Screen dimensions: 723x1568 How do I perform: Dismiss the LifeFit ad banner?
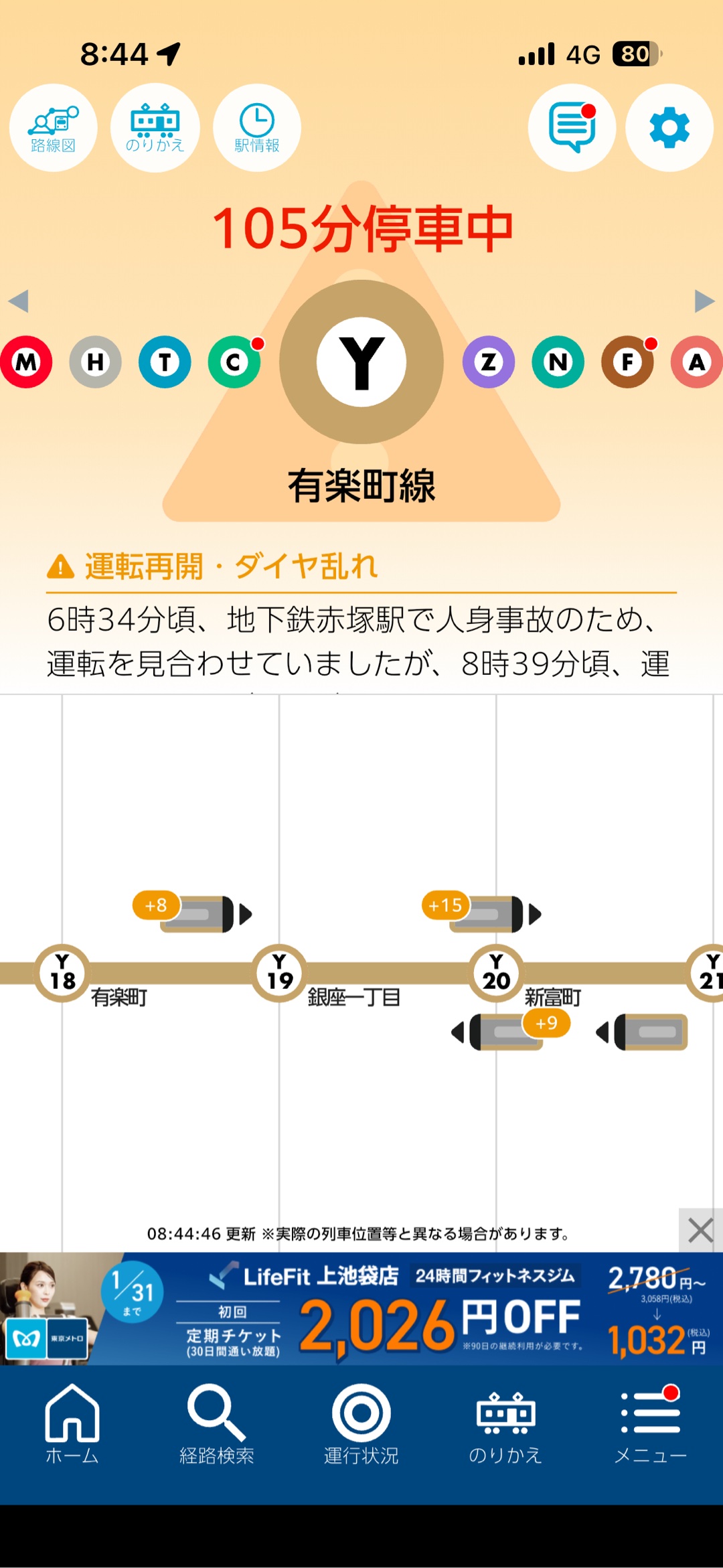(700, 1230)
